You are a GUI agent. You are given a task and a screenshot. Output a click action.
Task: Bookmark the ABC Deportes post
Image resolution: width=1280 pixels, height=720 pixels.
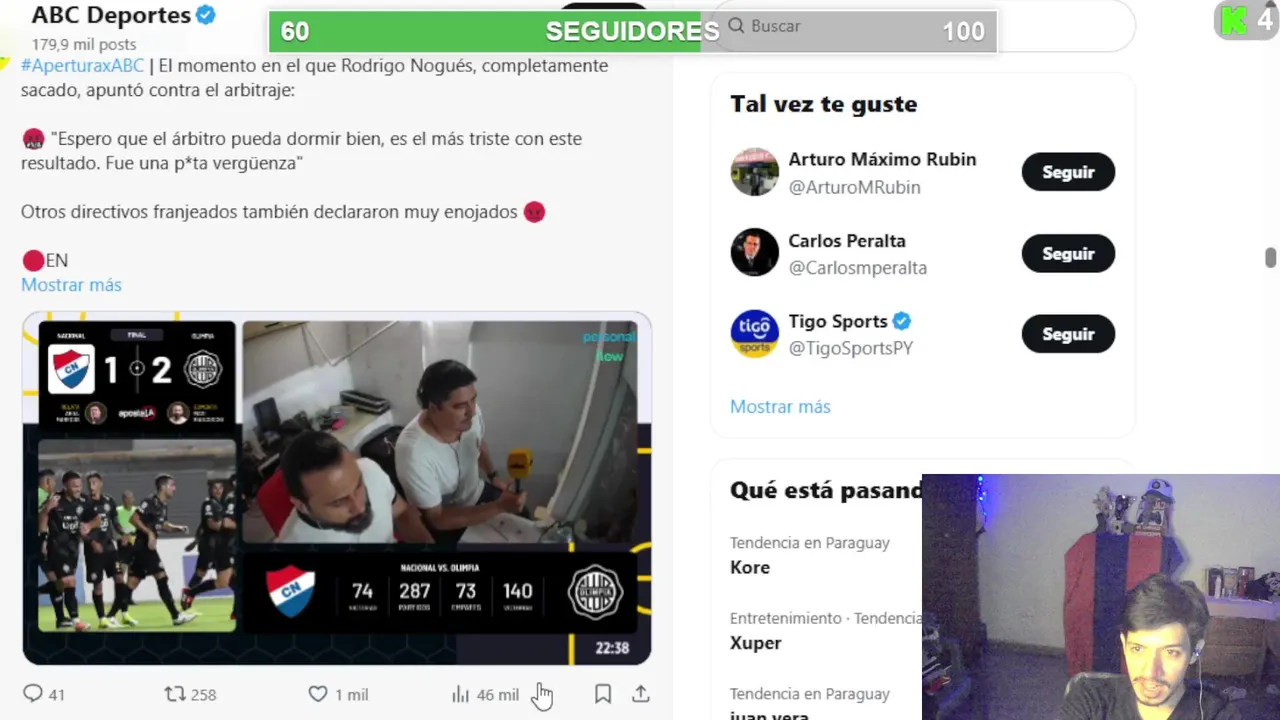[603, 694]
